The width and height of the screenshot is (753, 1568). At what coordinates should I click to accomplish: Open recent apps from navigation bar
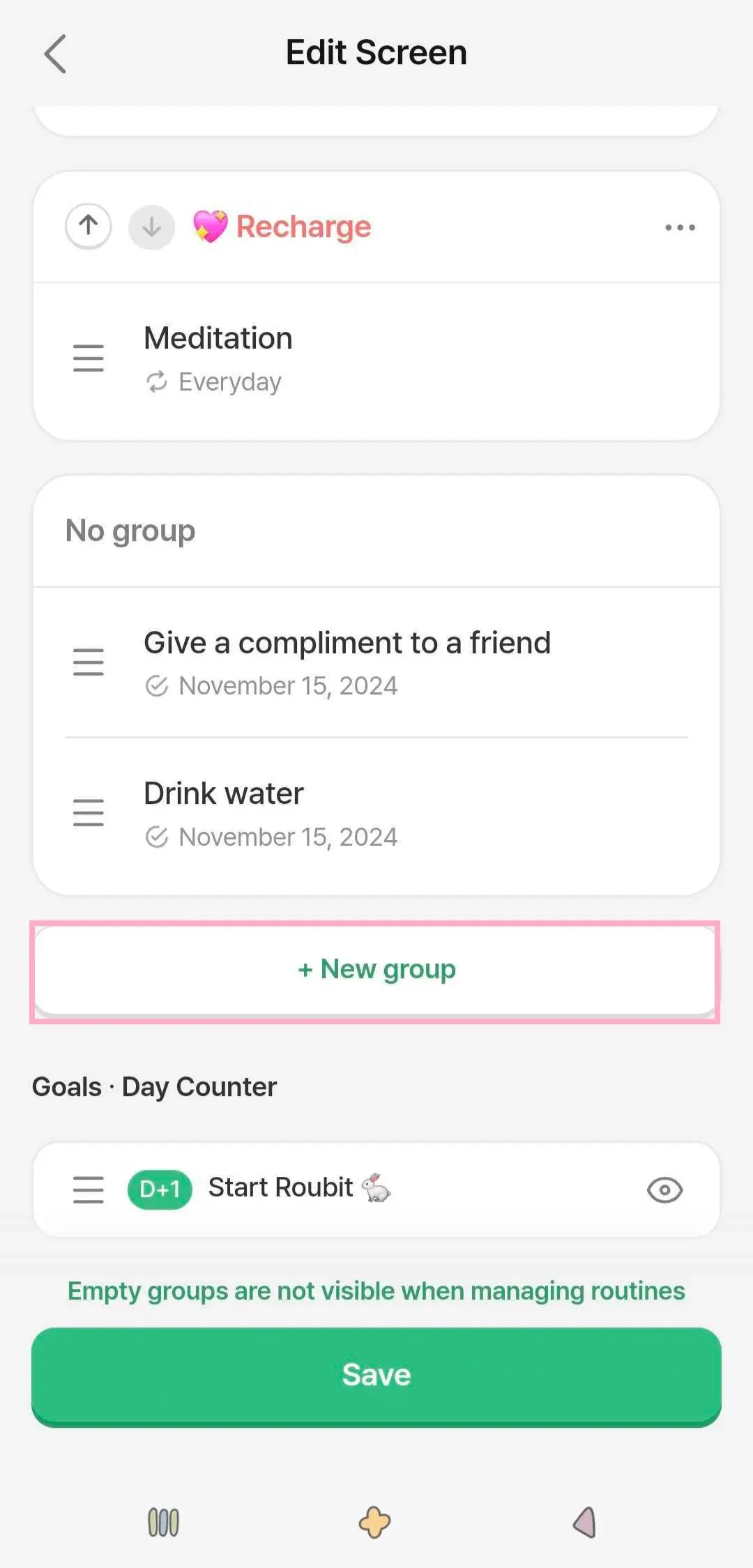[163, 1522]
